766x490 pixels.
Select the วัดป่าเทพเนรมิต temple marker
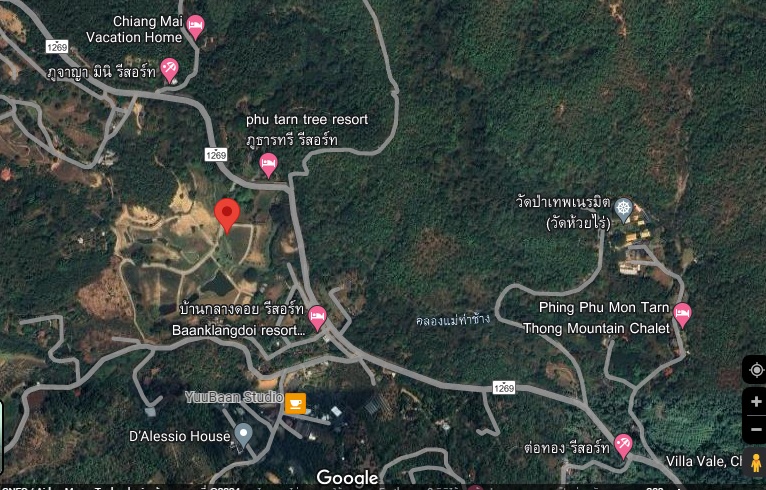pos(624,210)
